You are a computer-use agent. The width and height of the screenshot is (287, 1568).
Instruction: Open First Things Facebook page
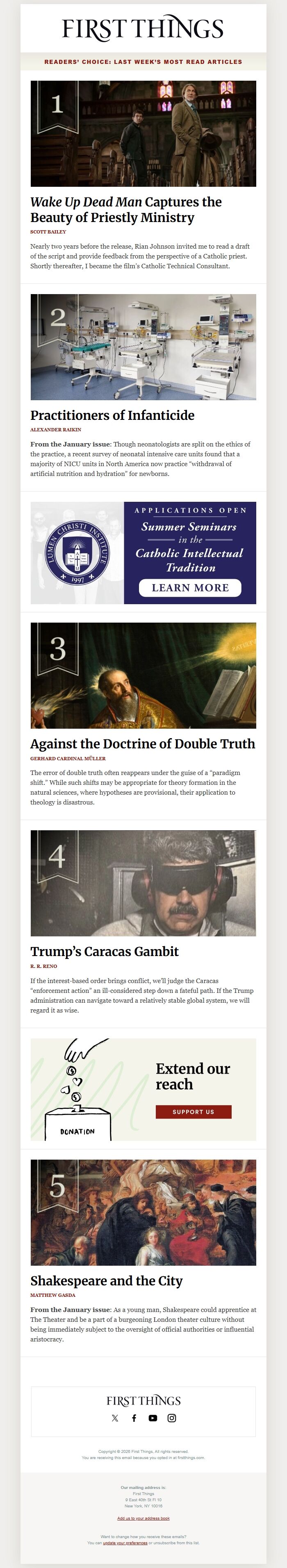[x=134, y=1418]
